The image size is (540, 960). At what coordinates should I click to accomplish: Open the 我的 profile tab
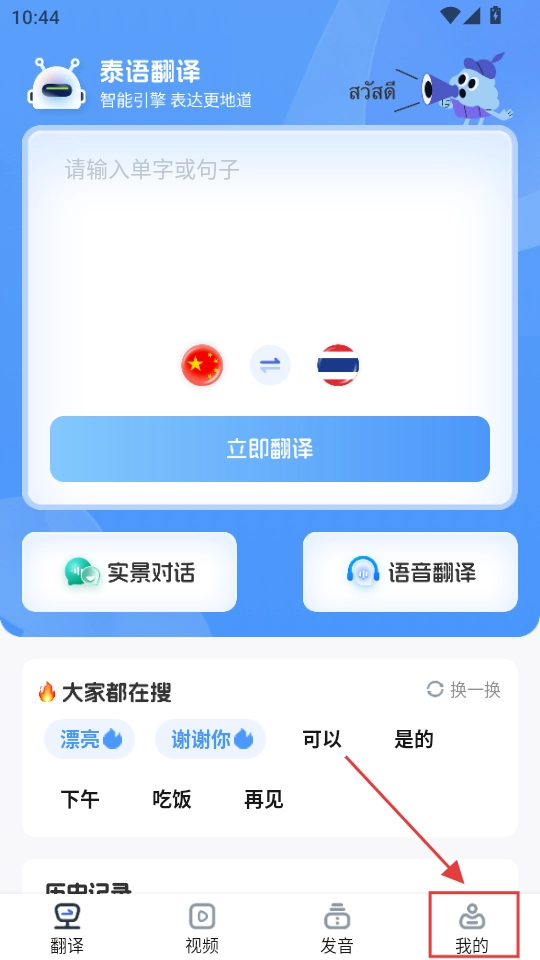[x=472, y=928]
